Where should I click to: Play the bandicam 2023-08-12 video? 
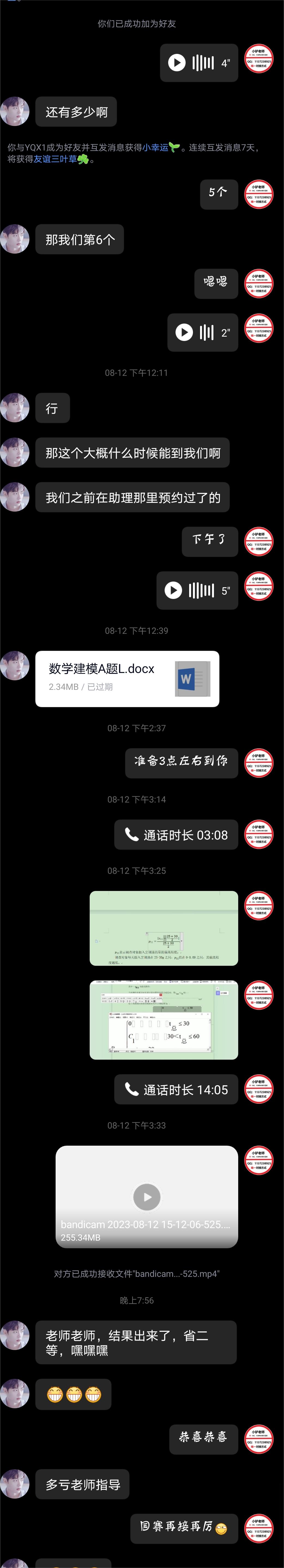coord(147,1197)
